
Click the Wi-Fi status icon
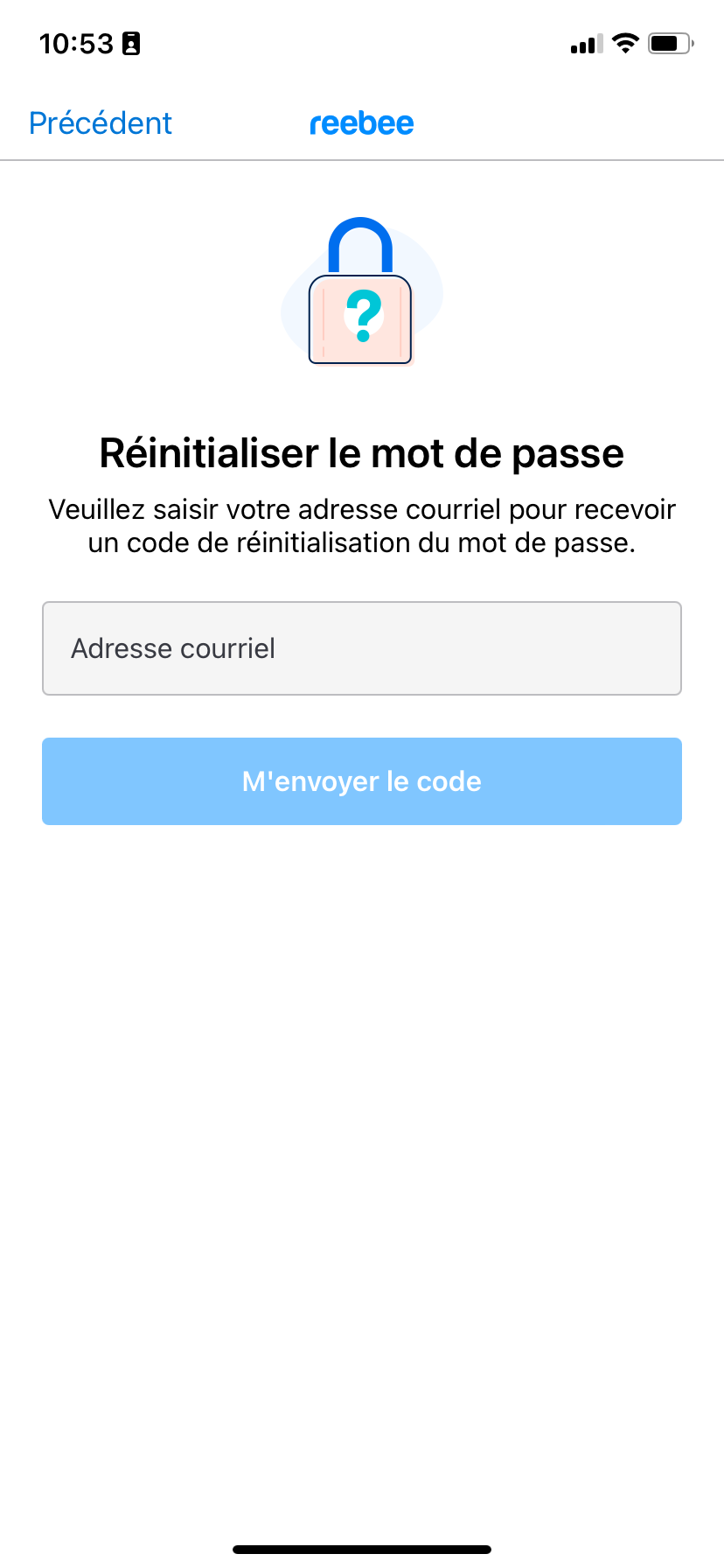click(x=626, y=44)
